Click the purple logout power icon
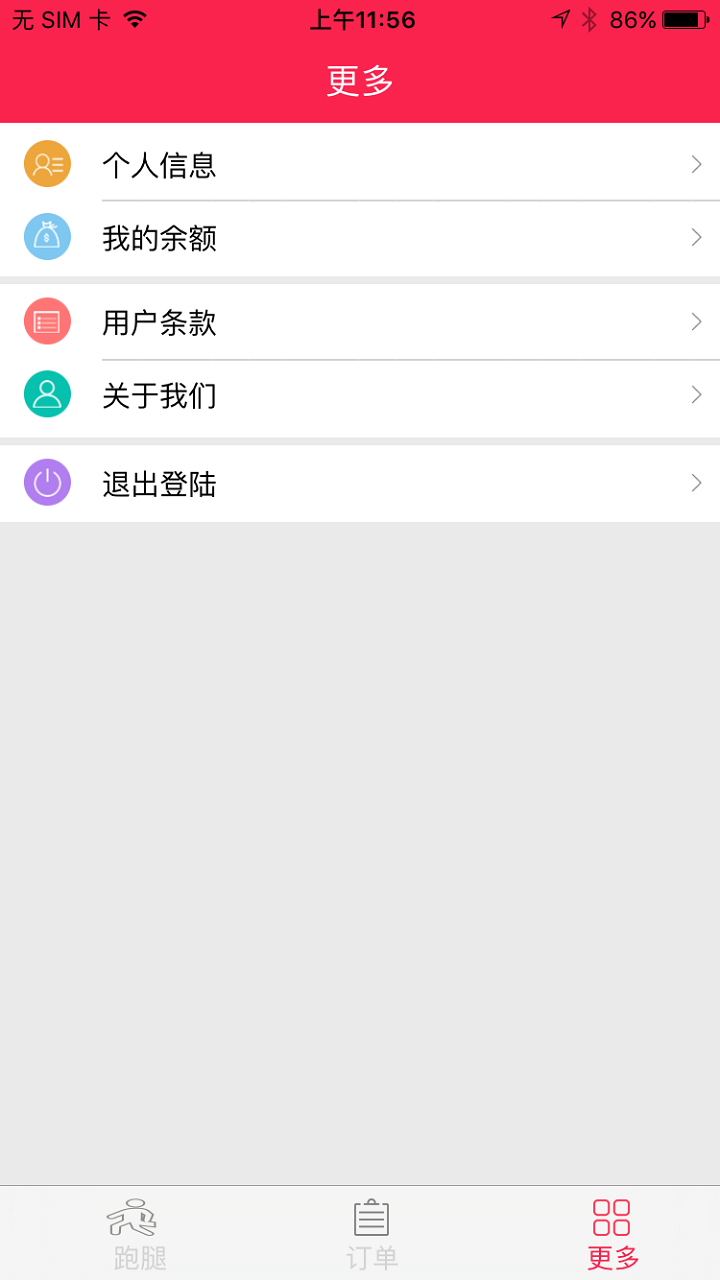The height and width of the screenshot is (1280, 720). (x=47, y=482)
